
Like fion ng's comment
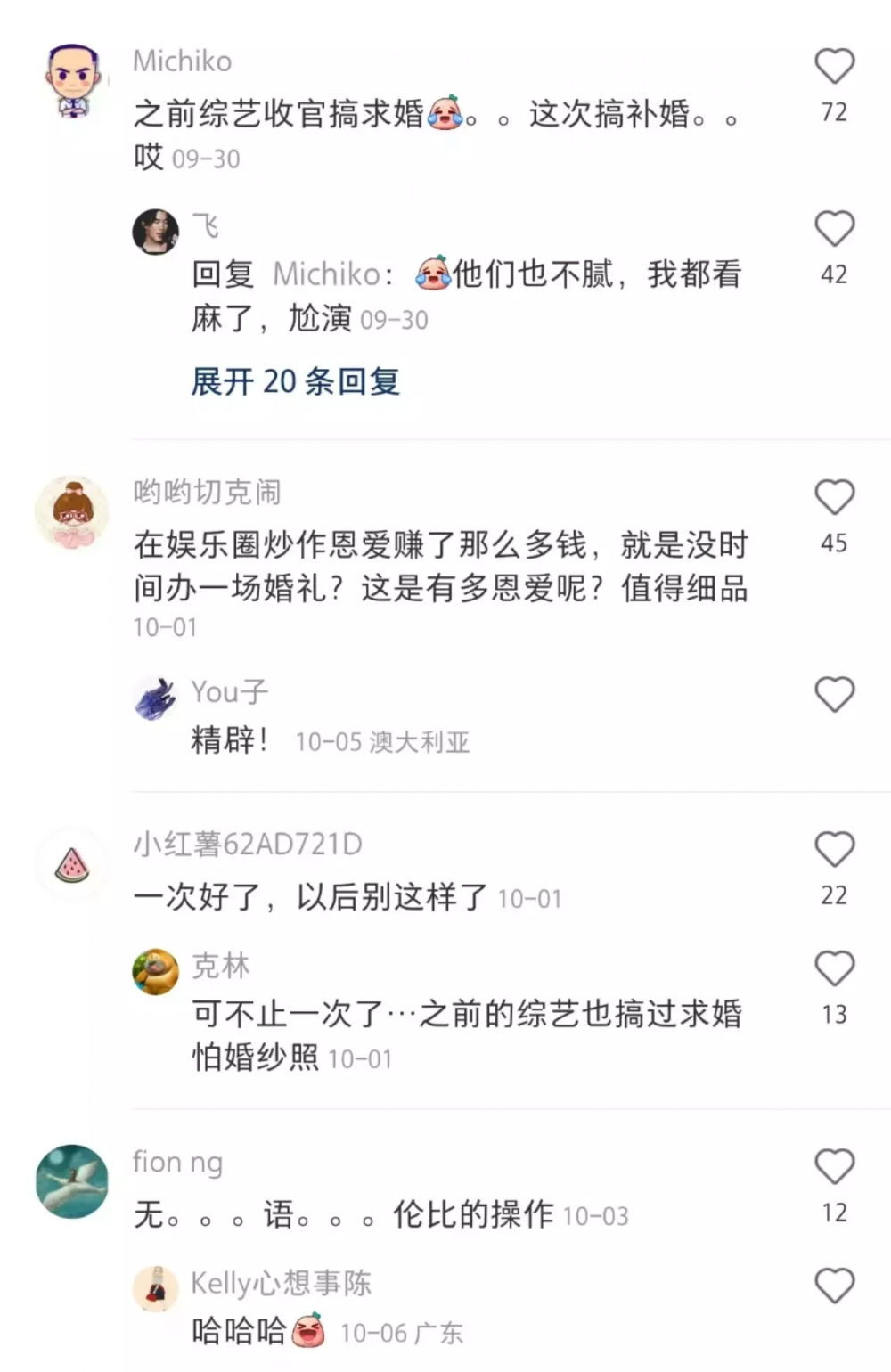(x=834, y=1166)
